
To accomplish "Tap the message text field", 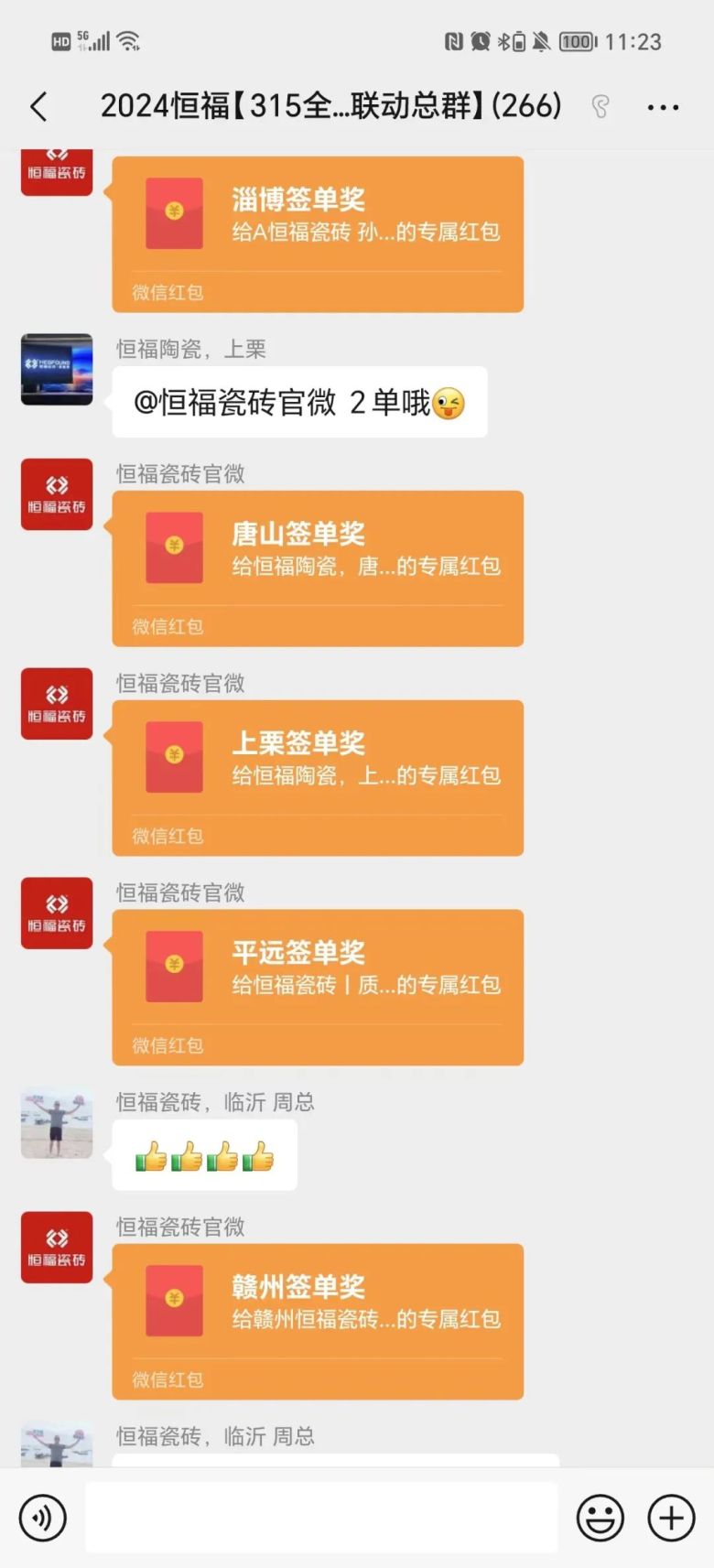I will pyautogui.click(x=321, y=1518).
